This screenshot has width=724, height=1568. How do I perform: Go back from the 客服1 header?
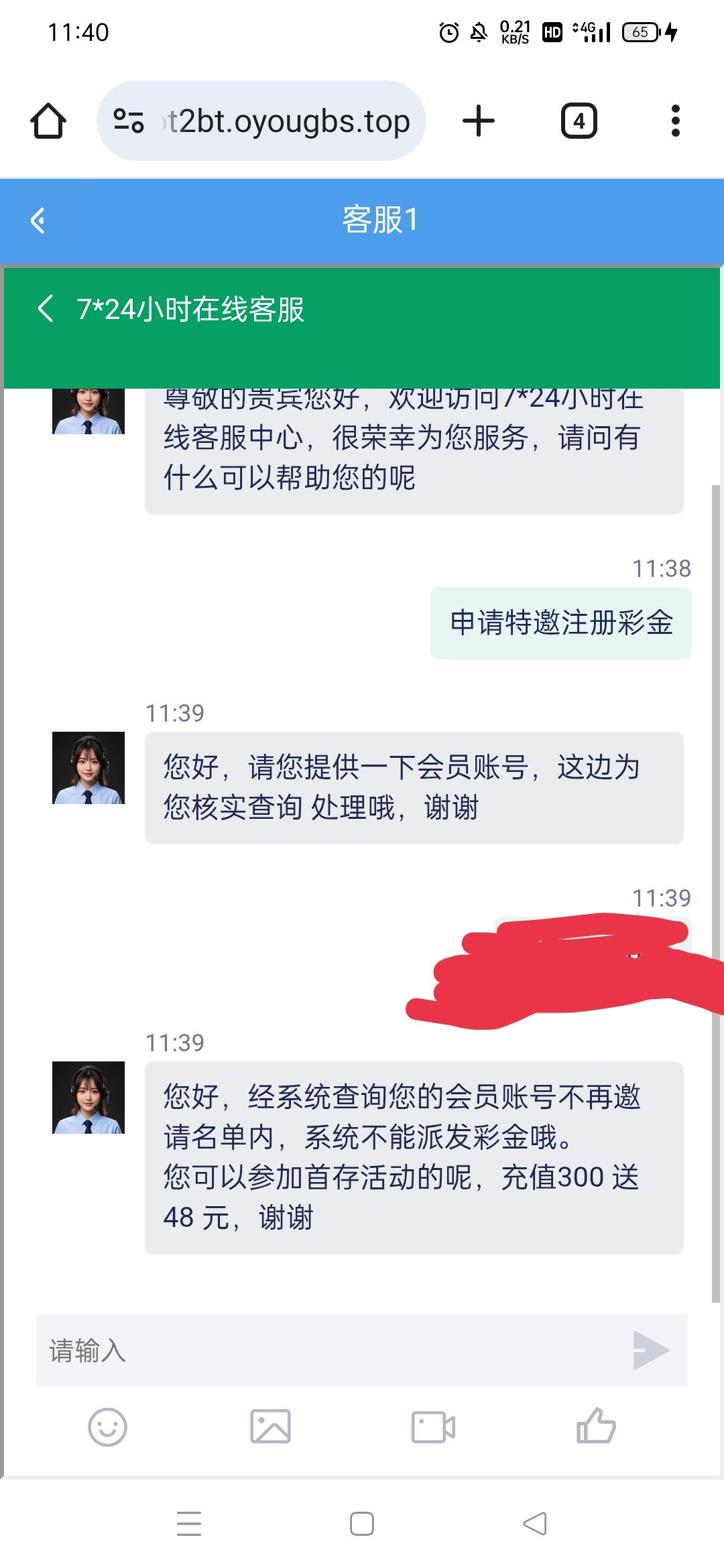coord(38,220)
